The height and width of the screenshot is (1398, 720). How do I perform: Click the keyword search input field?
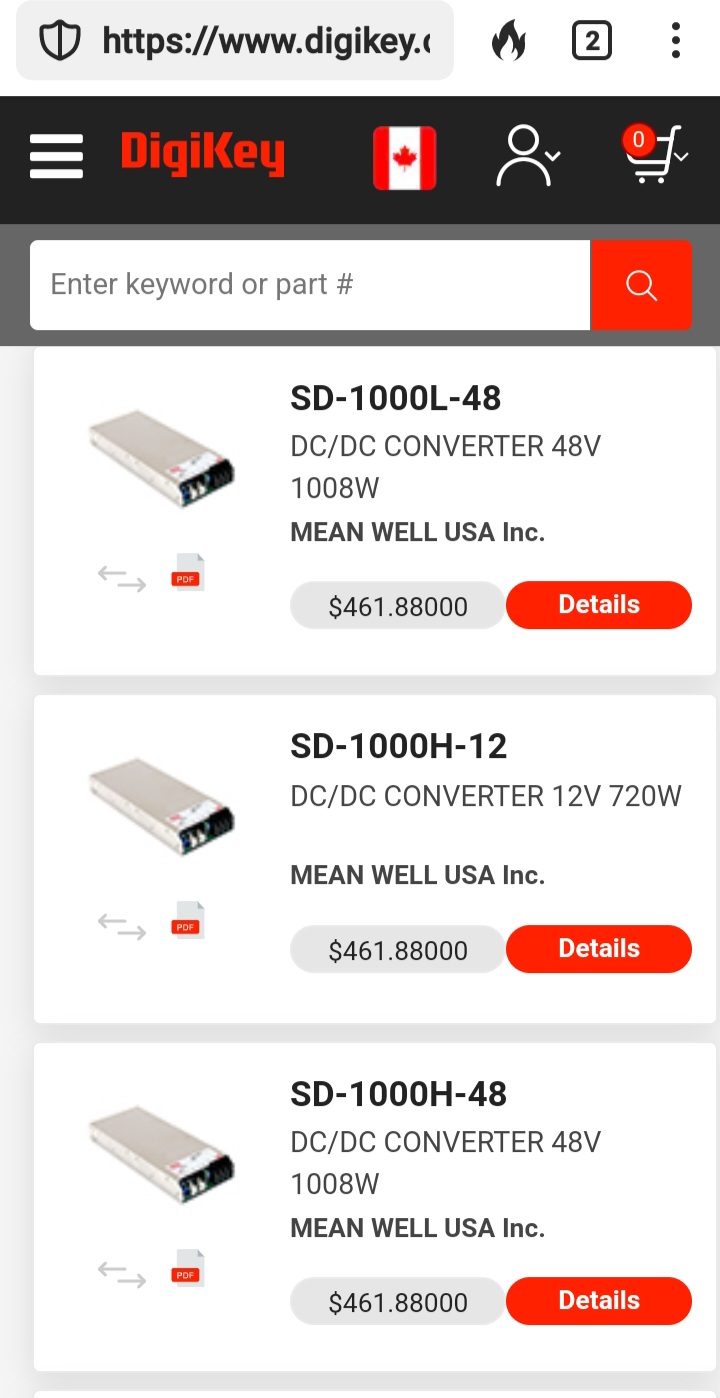pyautogui.click(x=310, y=284)
